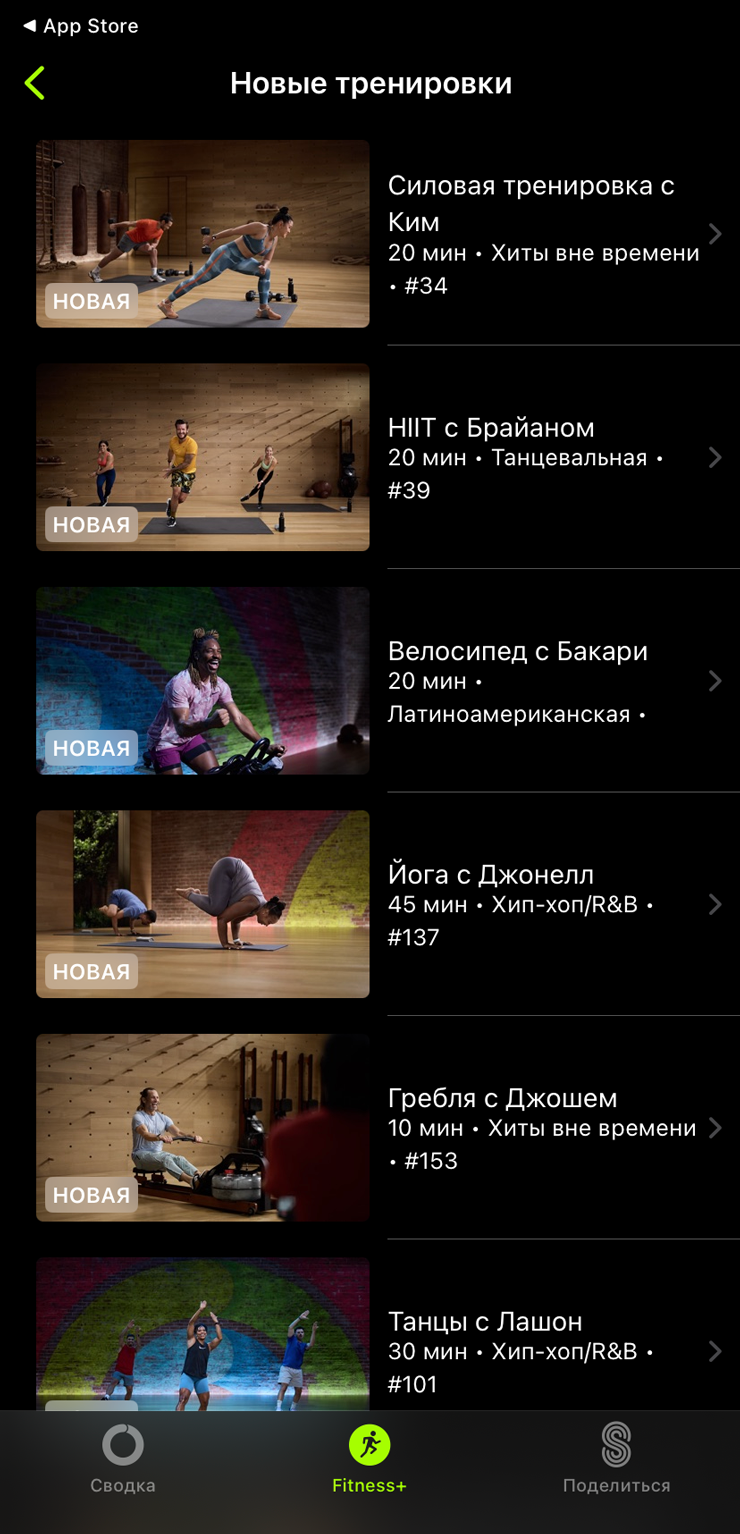
Task: Switch to the Поделиться tab
Action: (616, 1459)
